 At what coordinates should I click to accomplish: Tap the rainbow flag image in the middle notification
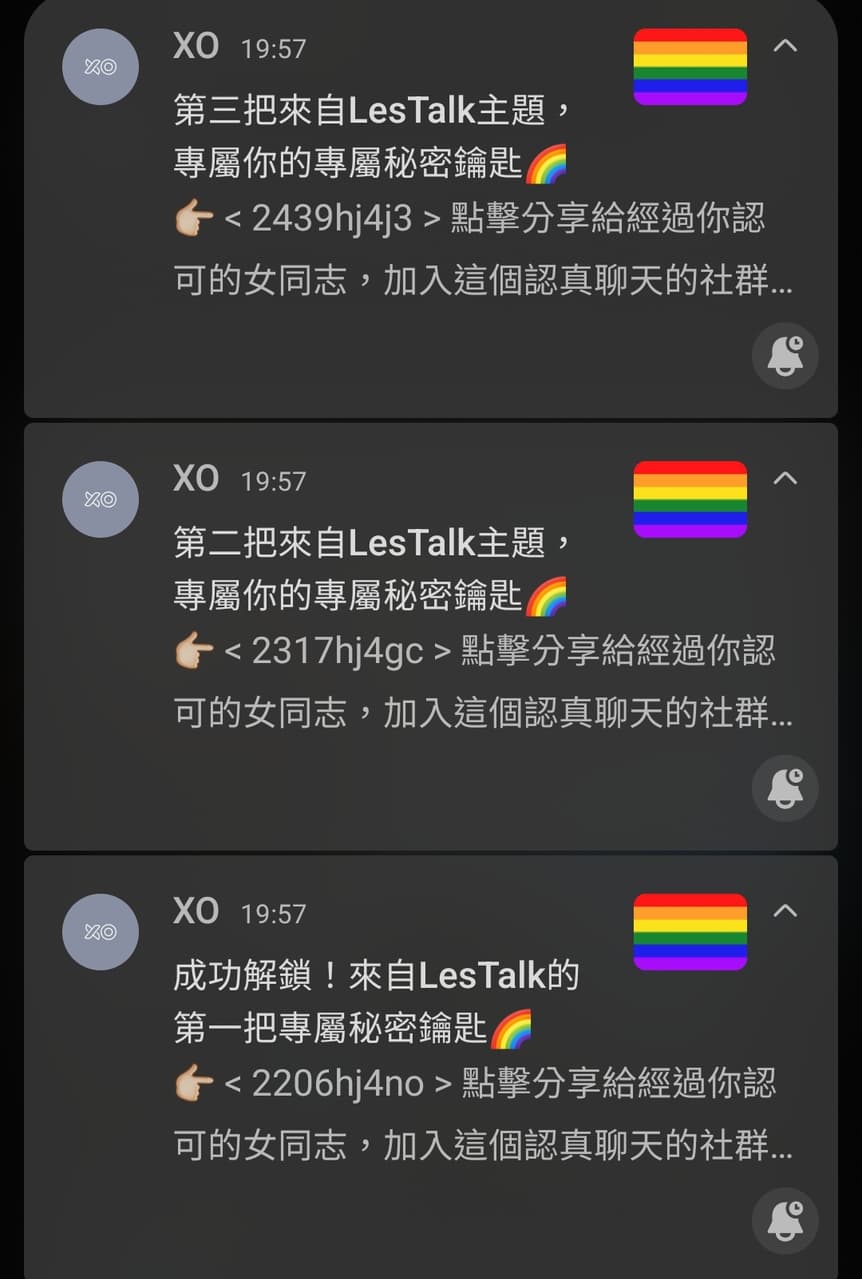tap(690, 501)
